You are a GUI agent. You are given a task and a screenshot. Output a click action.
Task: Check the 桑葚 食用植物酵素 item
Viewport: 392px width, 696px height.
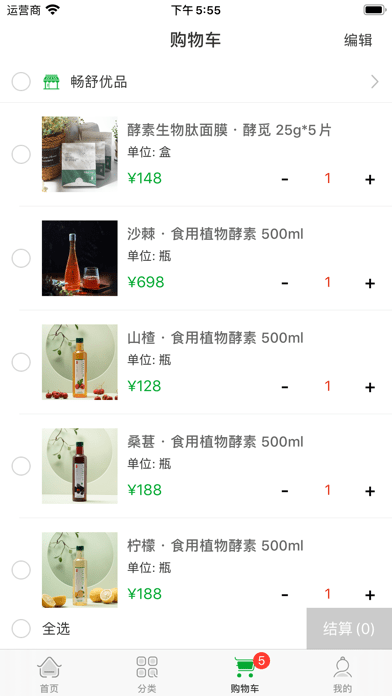tap(21, 466)
